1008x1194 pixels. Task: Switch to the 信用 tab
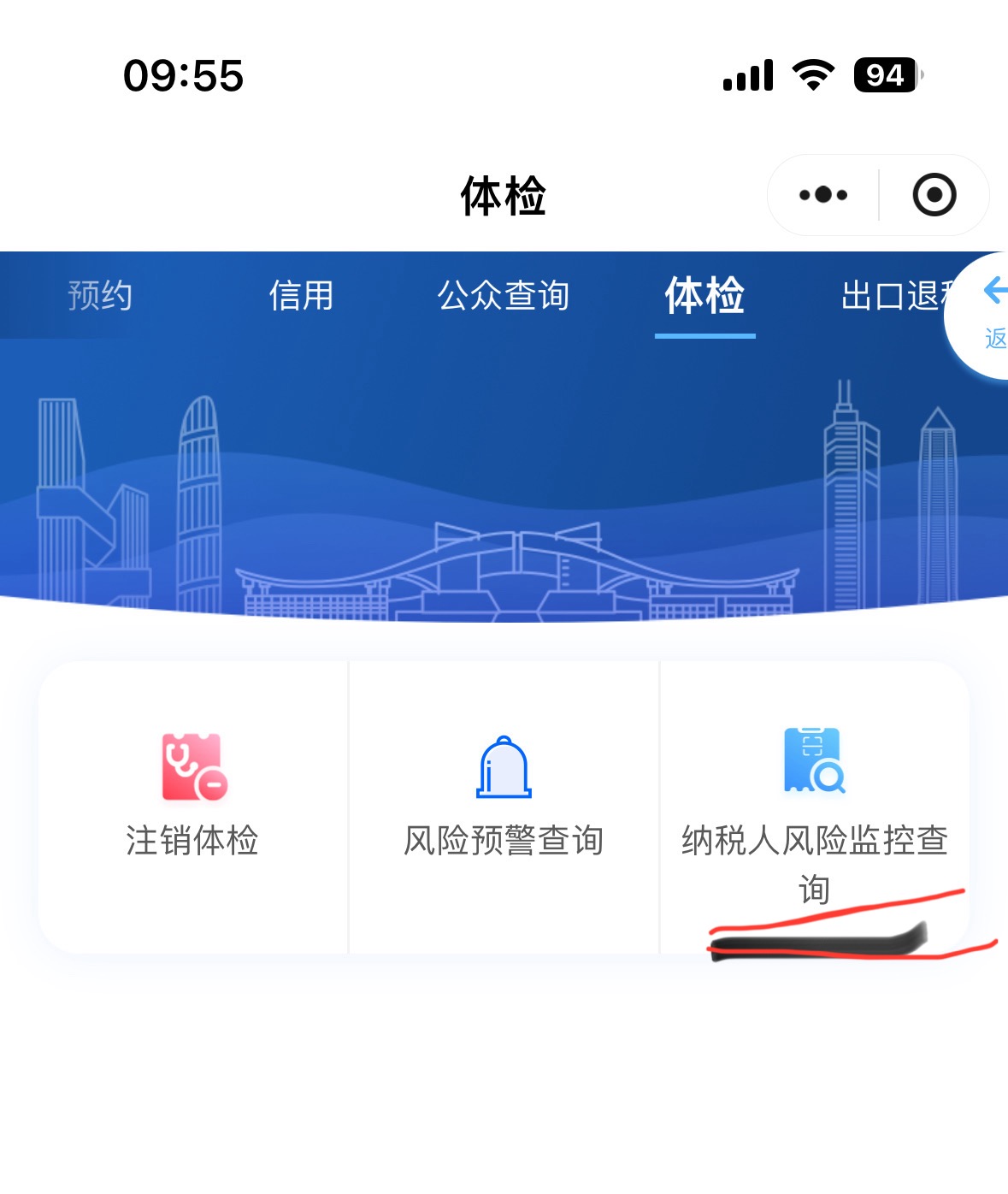tap(301, 296)
